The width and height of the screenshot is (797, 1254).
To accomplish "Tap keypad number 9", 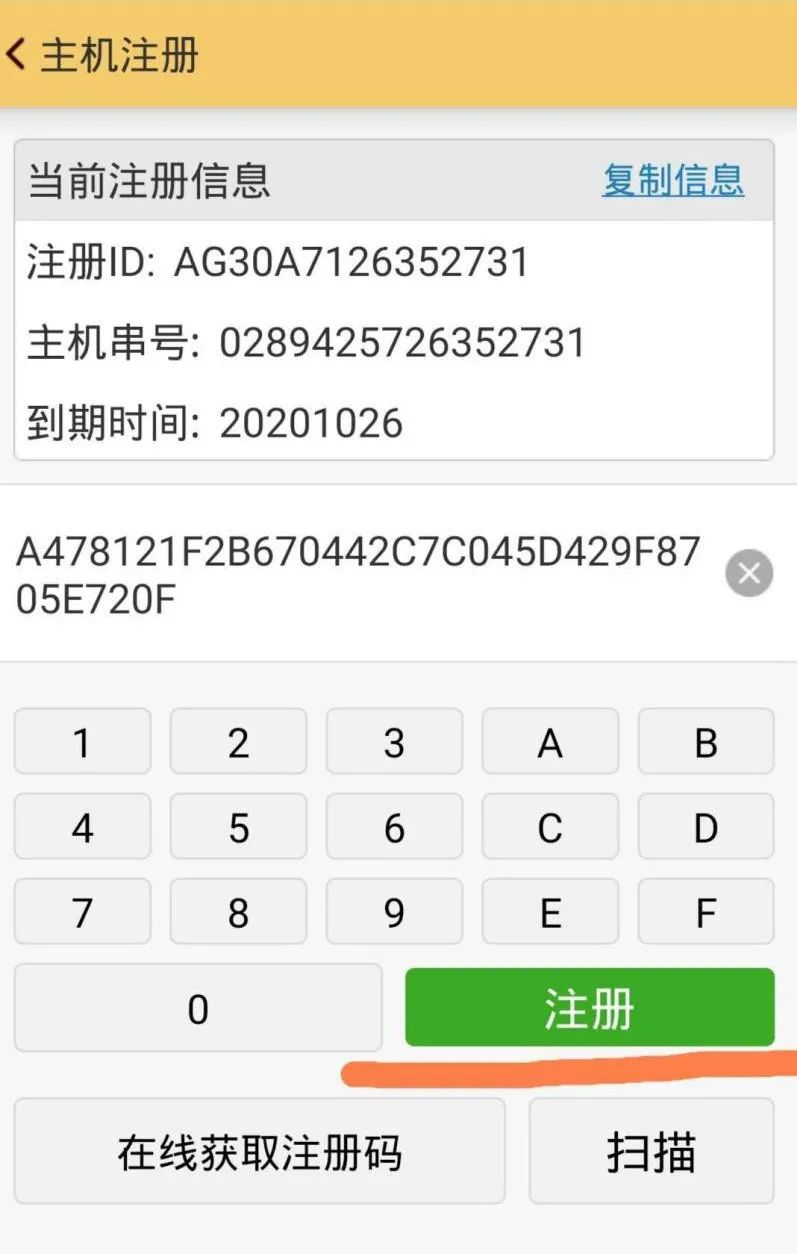I will (394, 911).
